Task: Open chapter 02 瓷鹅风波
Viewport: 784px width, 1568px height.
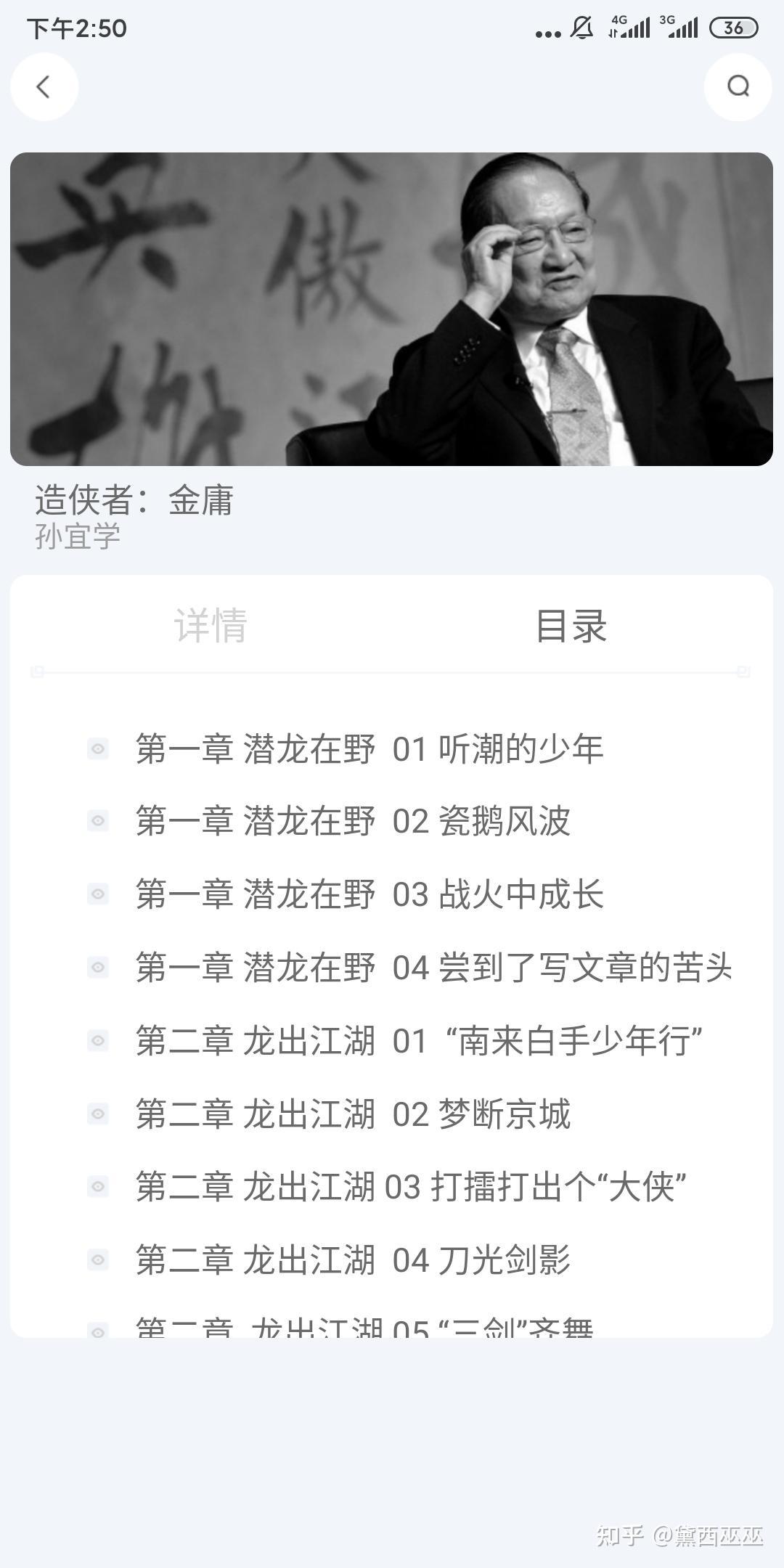Action: tap(353, 822)
